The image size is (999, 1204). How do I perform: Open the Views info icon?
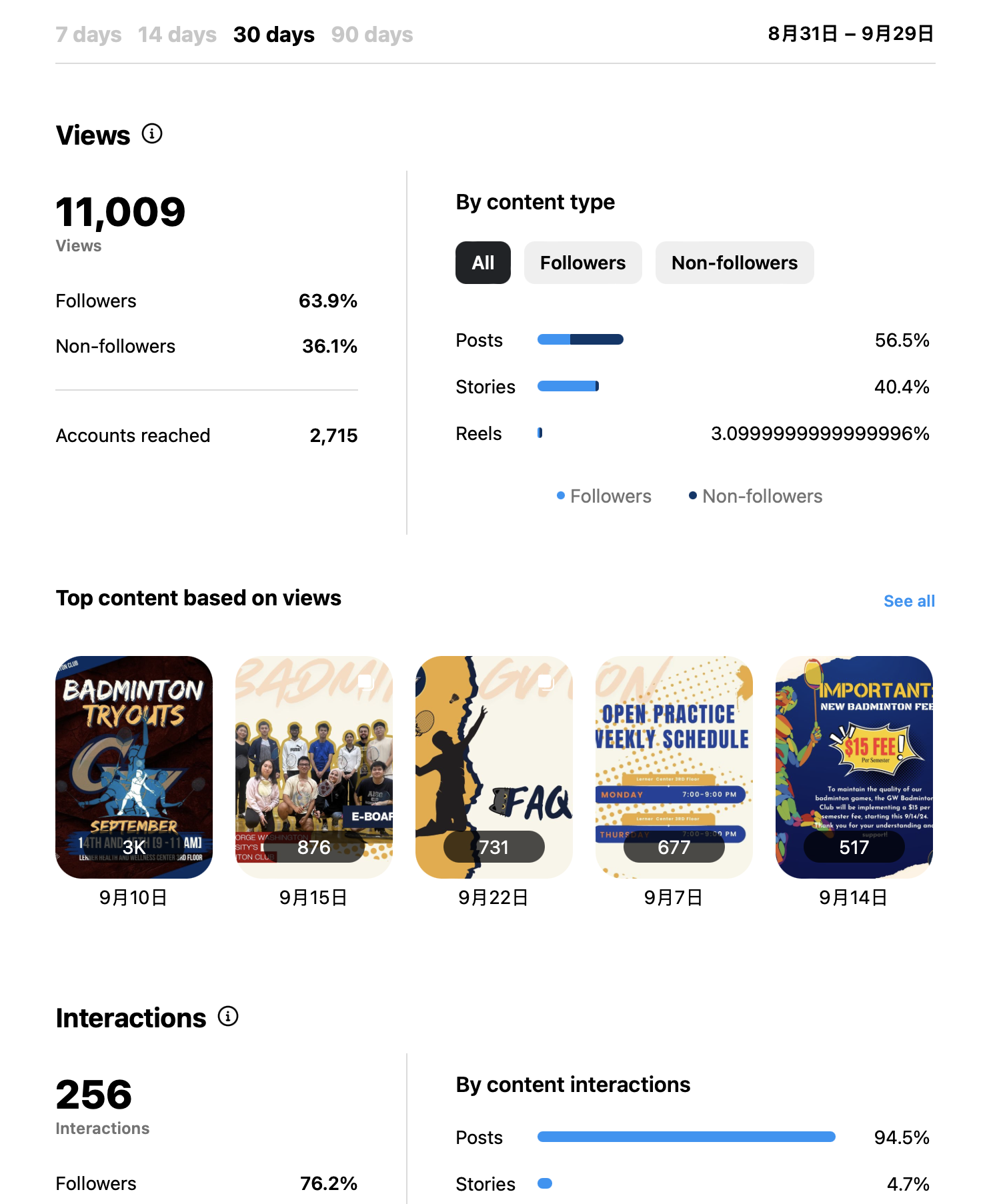(152, 134)
